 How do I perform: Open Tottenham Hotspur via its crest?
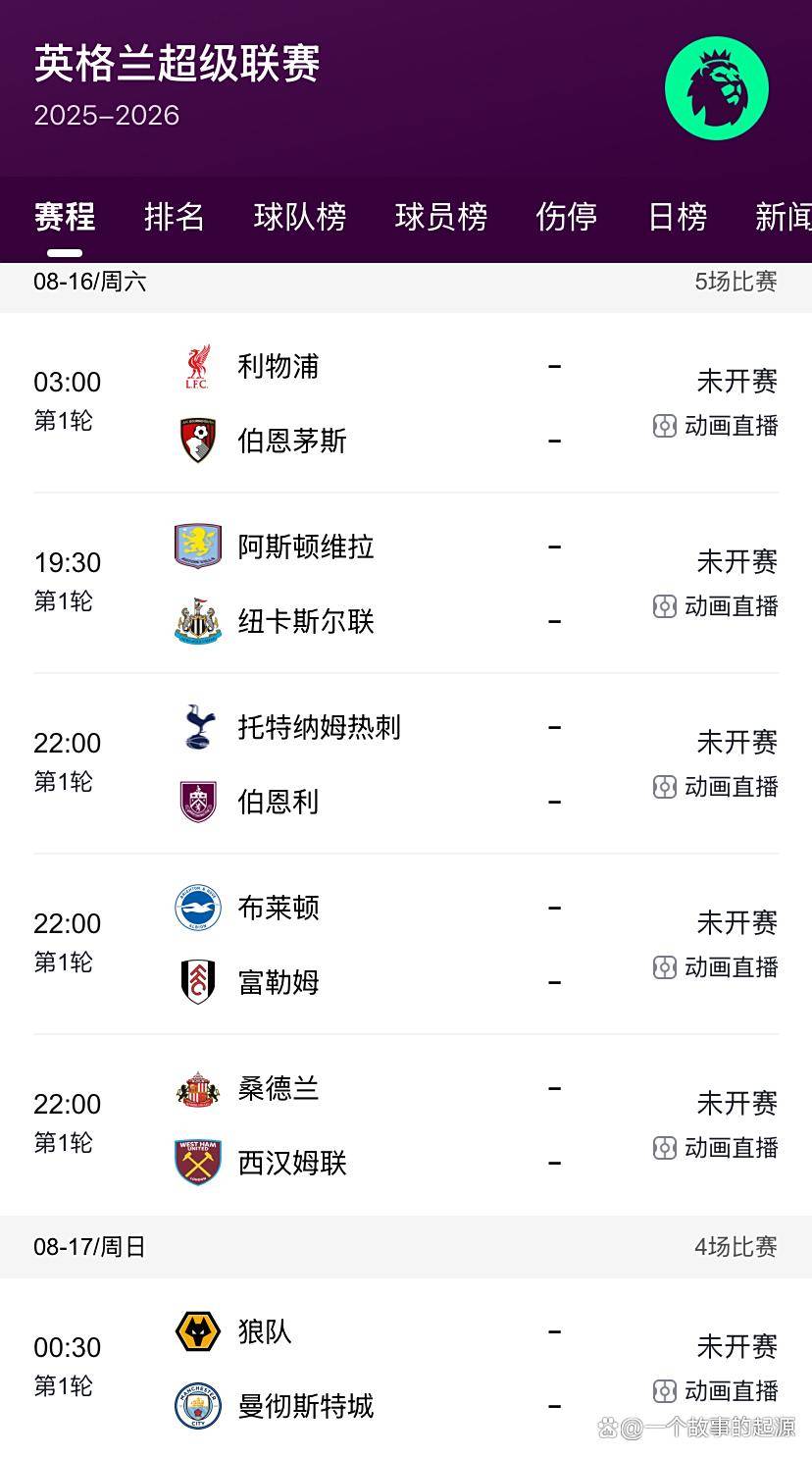tap(197, 728)
